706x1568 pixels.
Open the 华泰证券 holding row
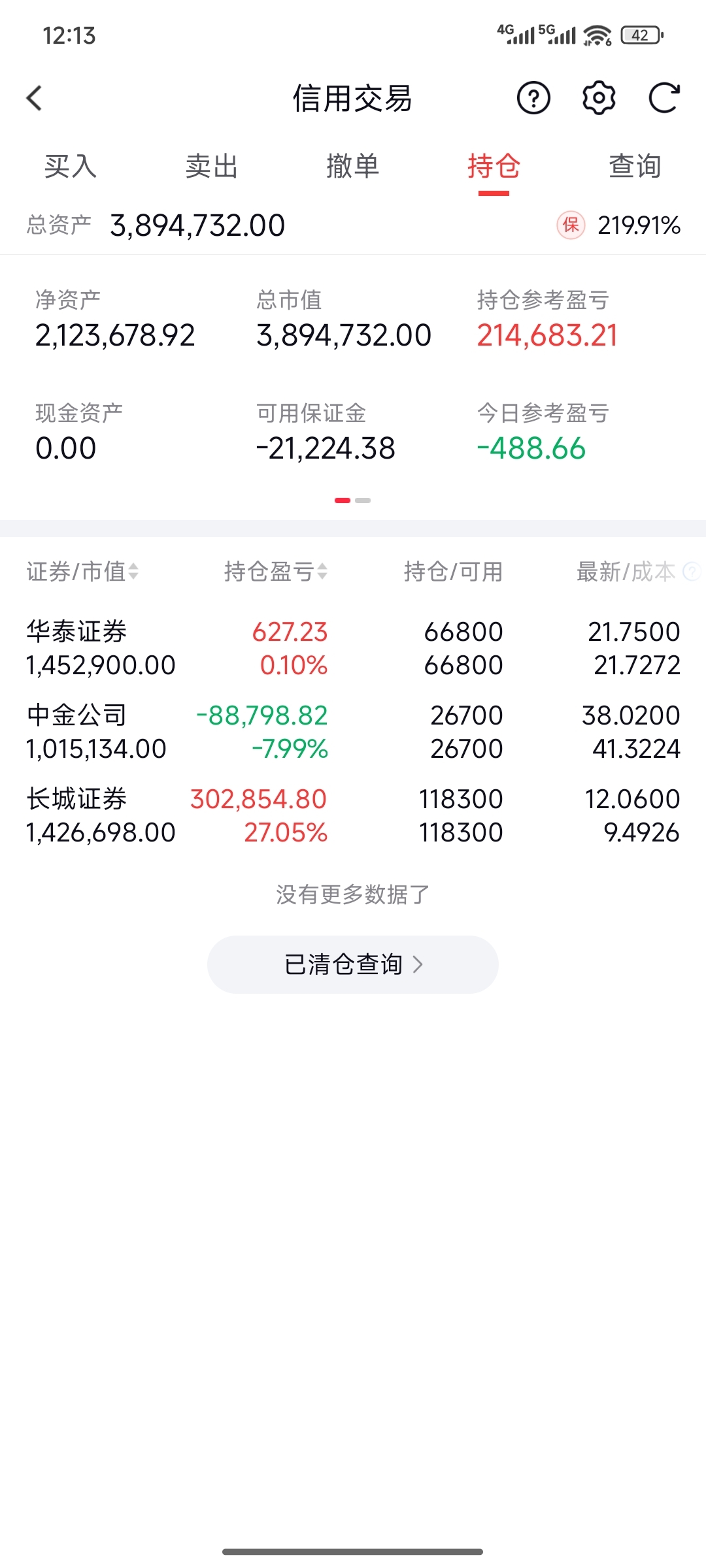pos(353,648)
